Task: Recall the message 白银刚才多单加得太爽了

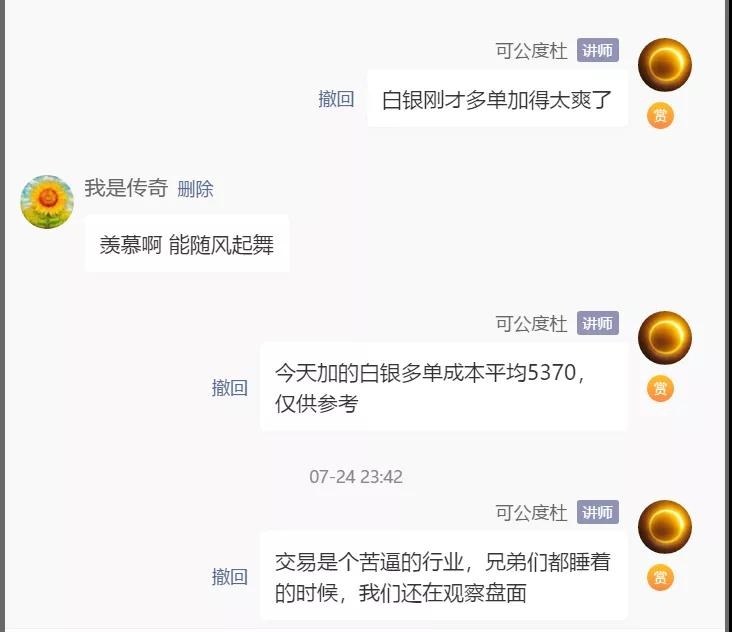Action: pyautogui.click(x=336, y=99)
